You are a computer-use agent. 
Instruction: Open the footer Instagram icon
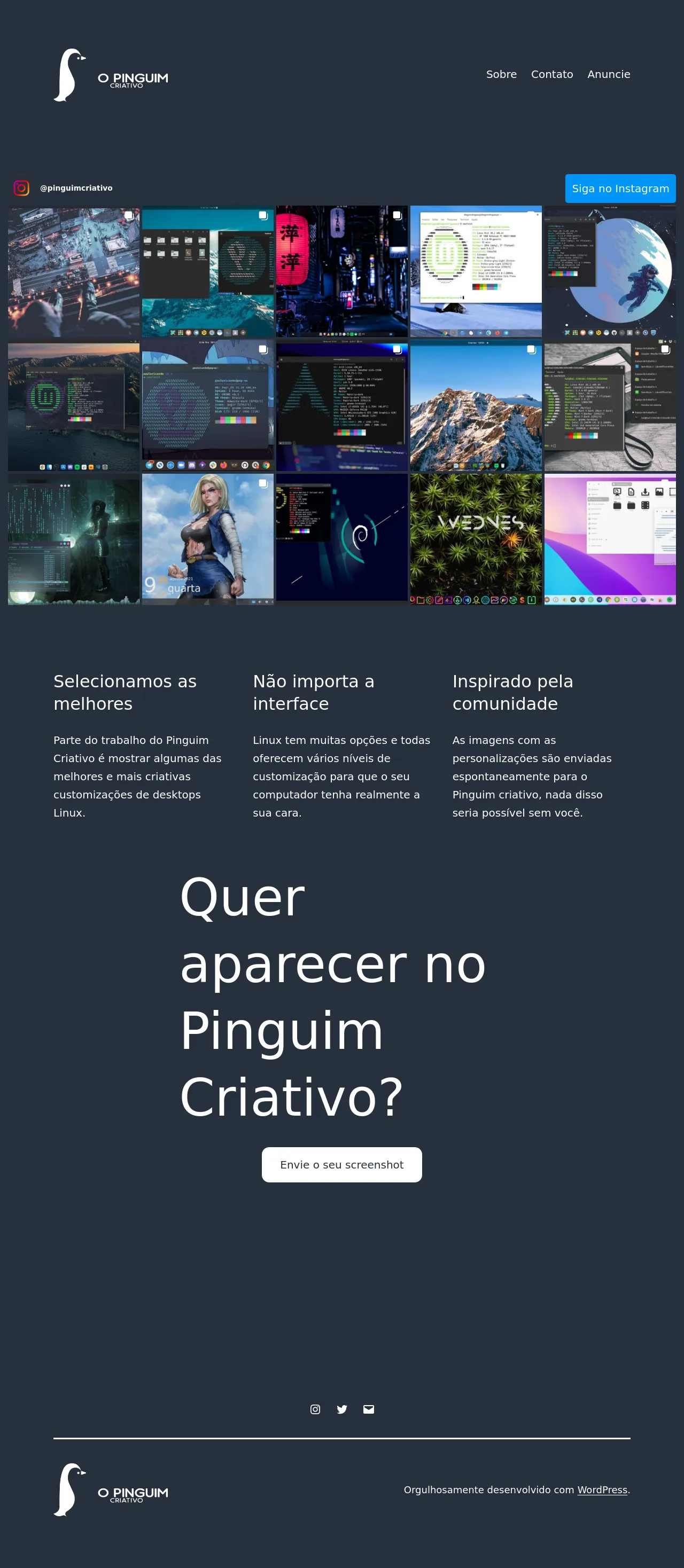pos(315,1409)
